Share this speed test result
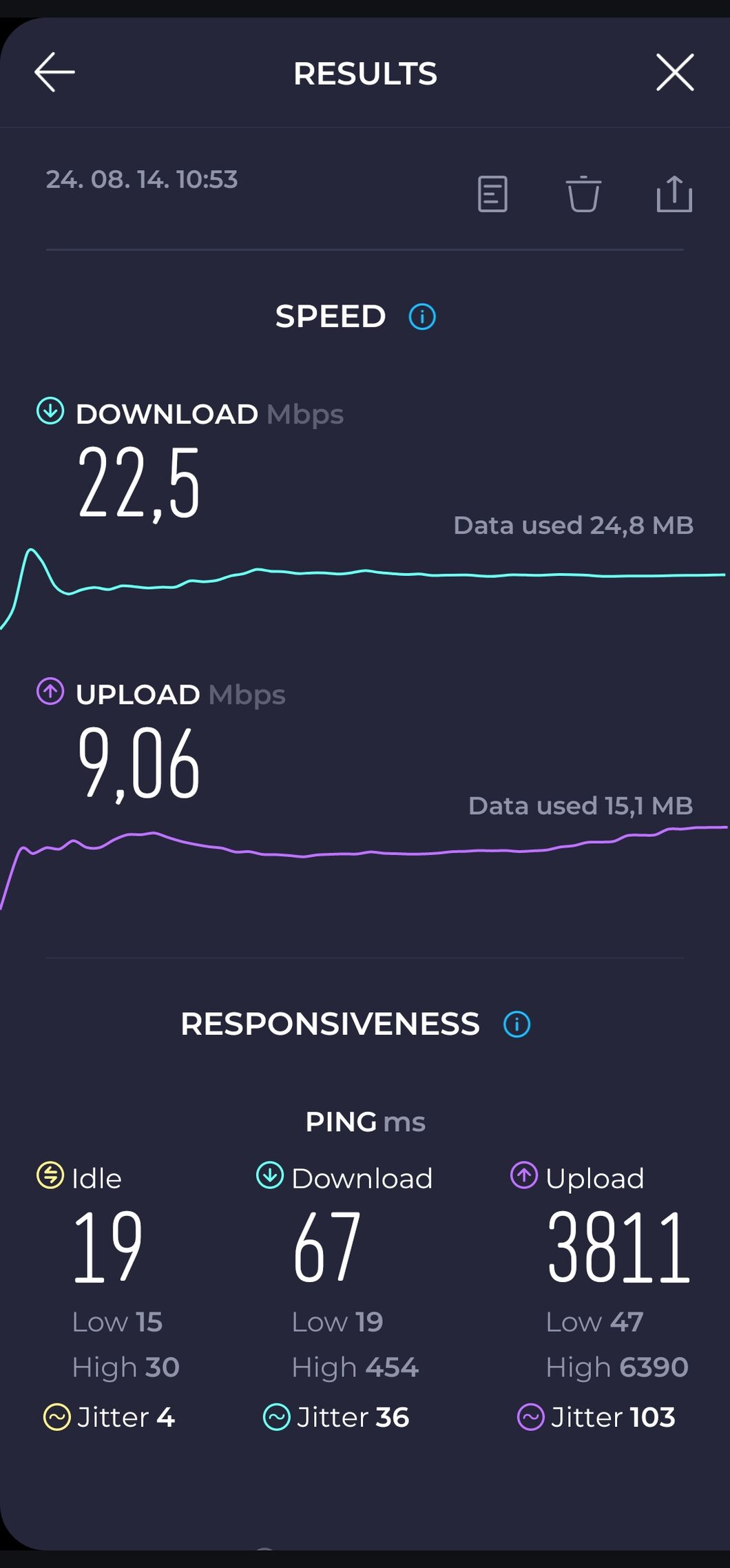 (674, 194)
